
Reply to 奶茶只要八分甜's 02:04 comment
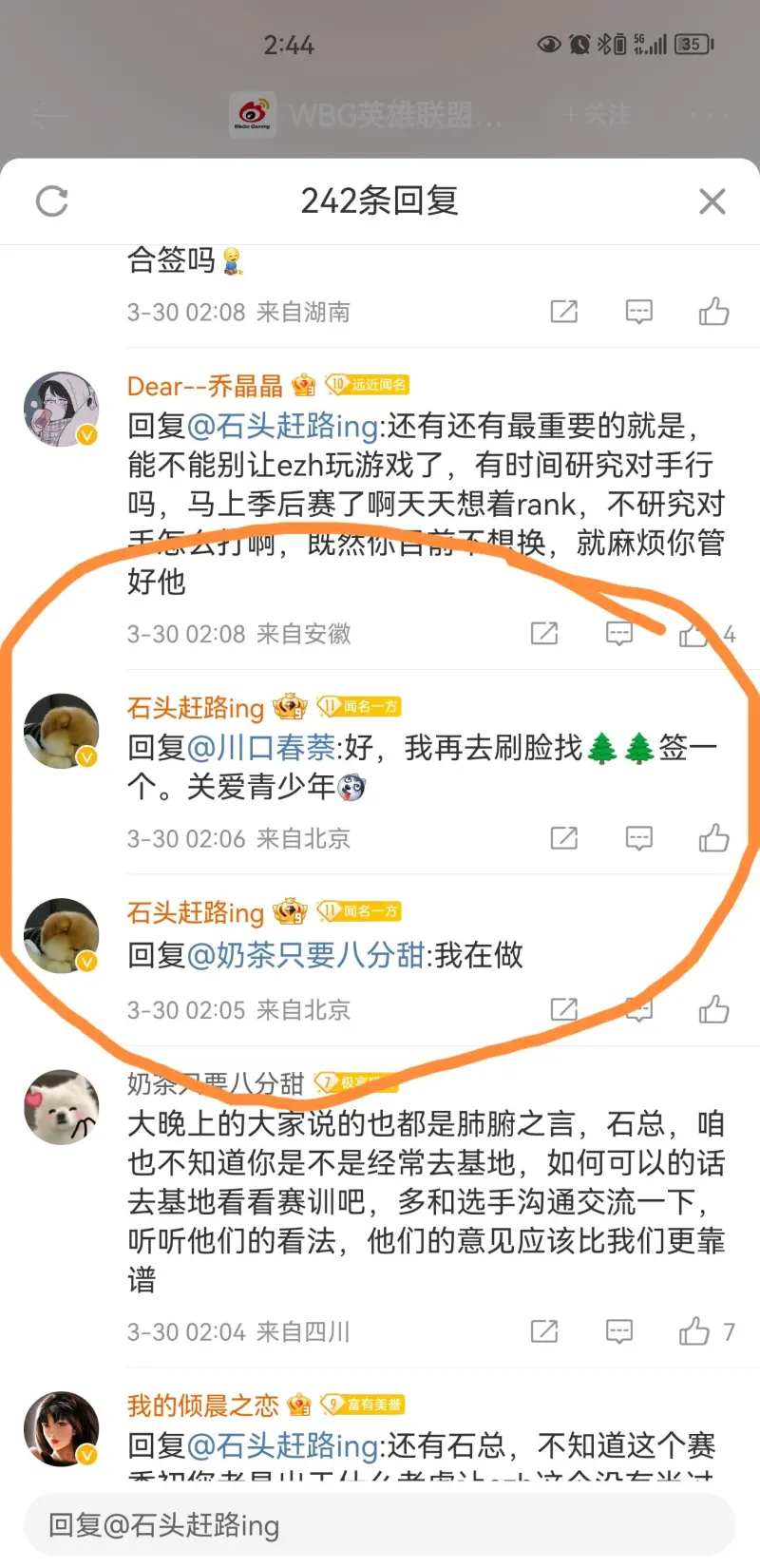(x=619, y=1331)
